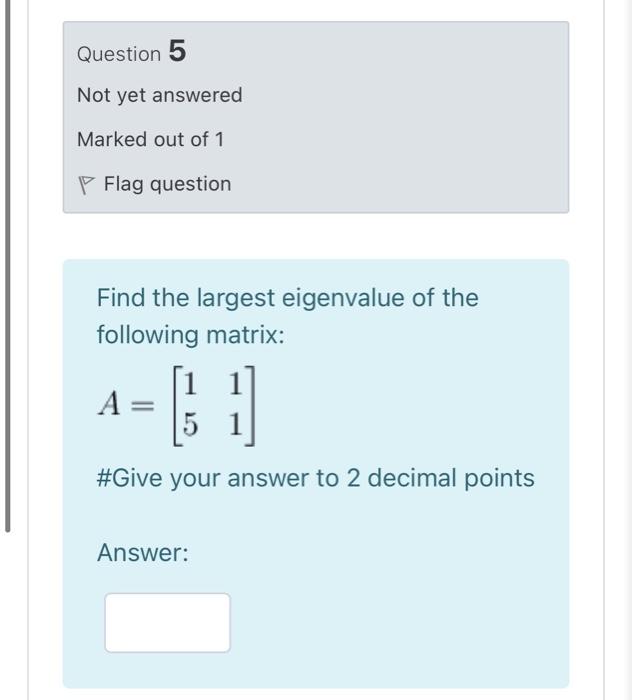Flag question 5
The width and height of the screenshot is (633, 700).
point(155,184)
